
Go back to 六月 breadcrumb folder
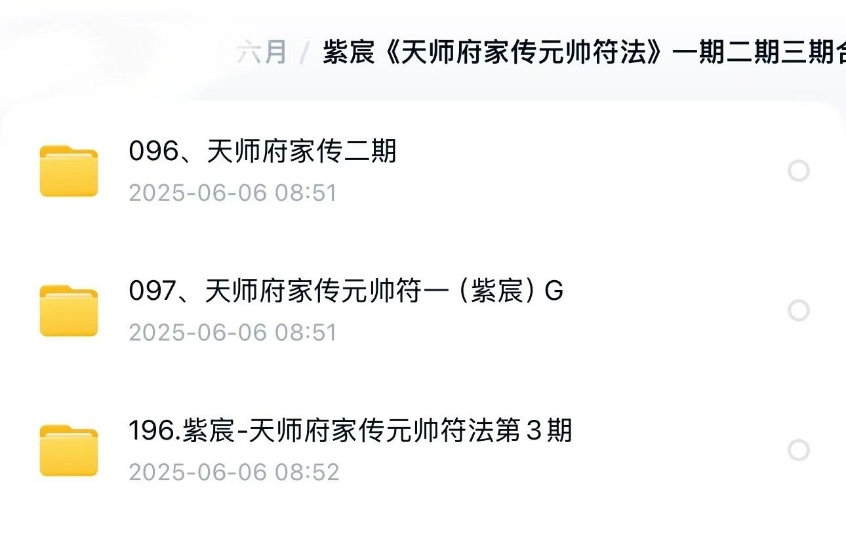(262, 53)
